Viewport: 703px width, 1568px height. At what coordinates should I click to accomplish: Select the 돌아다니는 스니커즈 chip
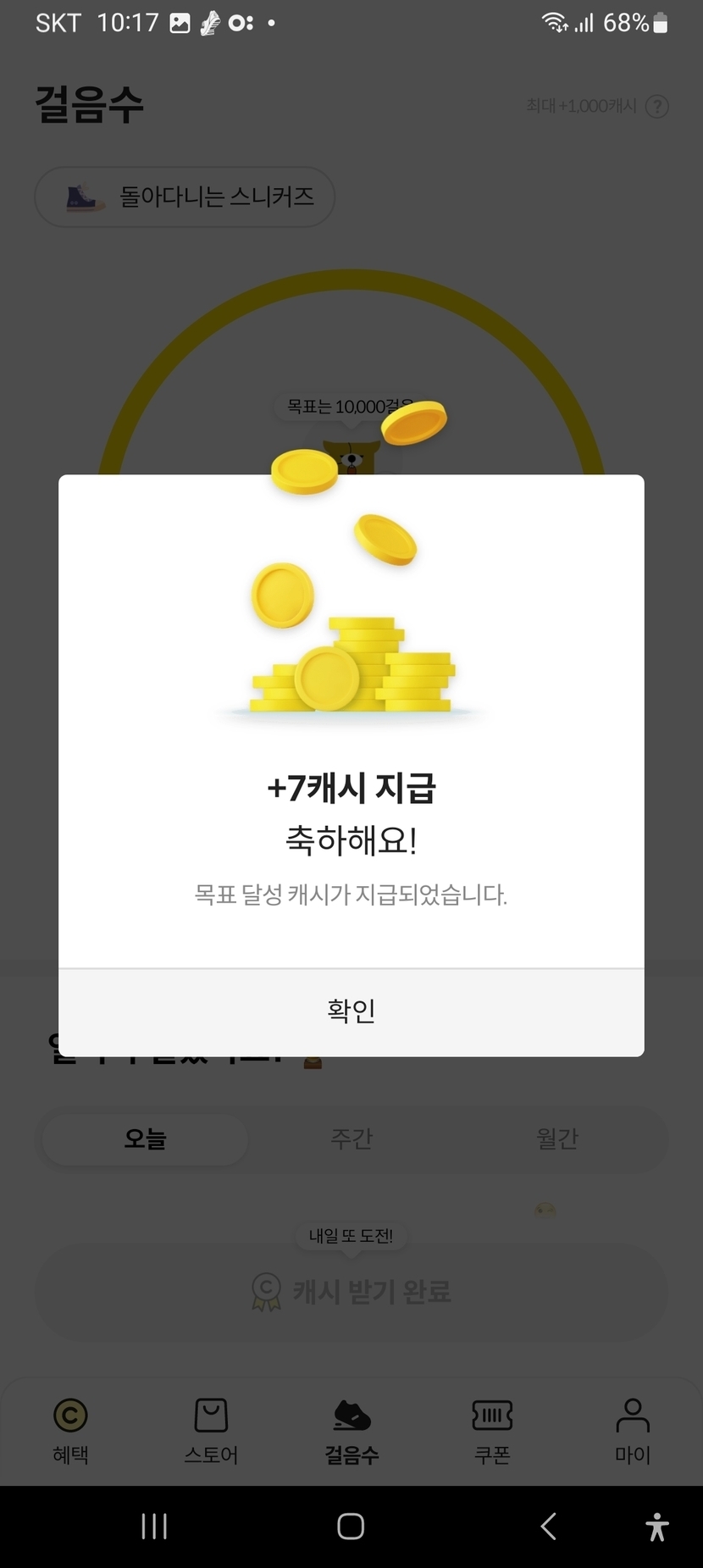pos(185,197)
